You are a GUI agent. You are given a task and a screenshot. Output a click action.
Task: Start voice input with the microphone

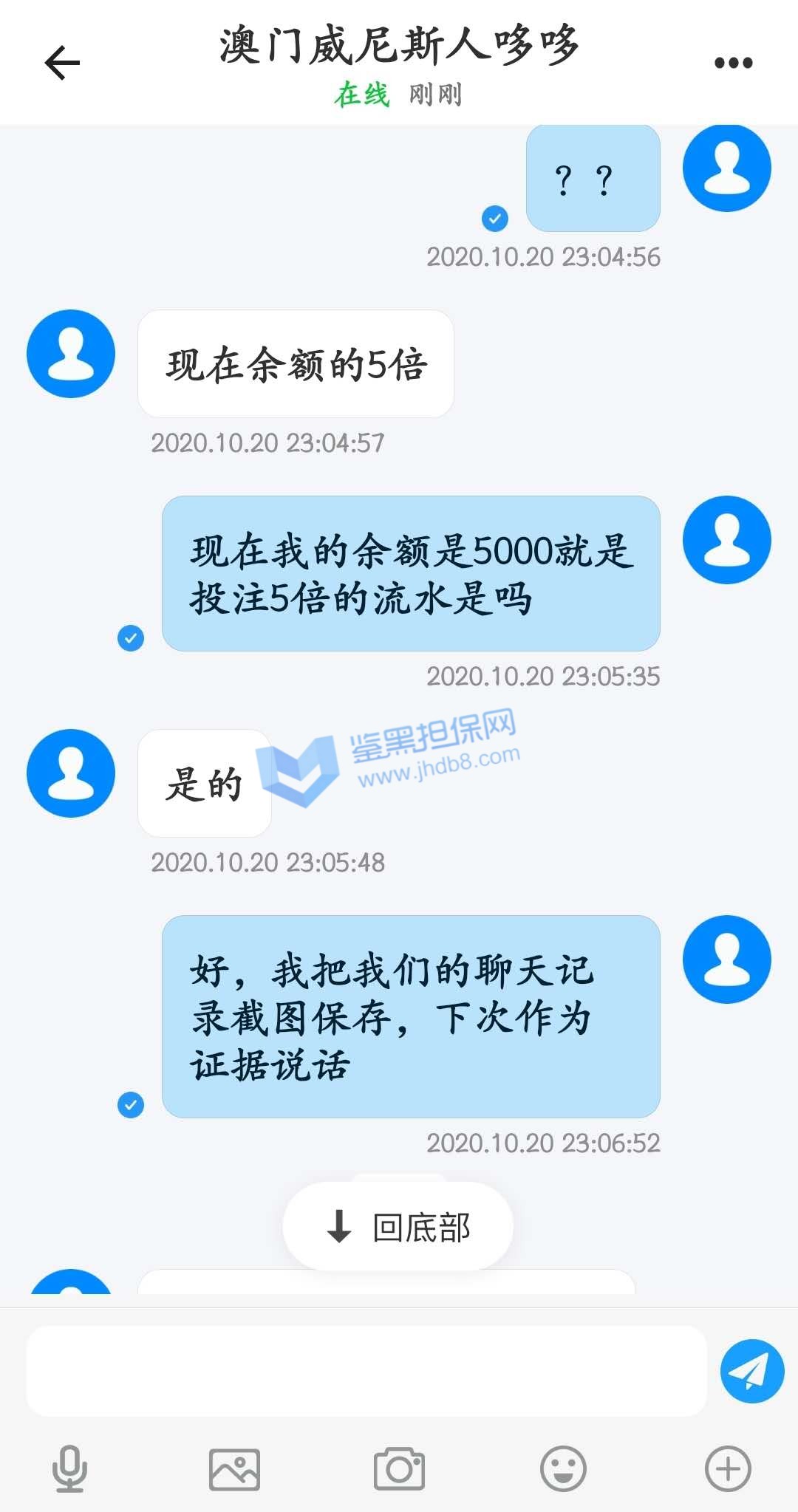pyautogui.click(x=69, y=1468)
